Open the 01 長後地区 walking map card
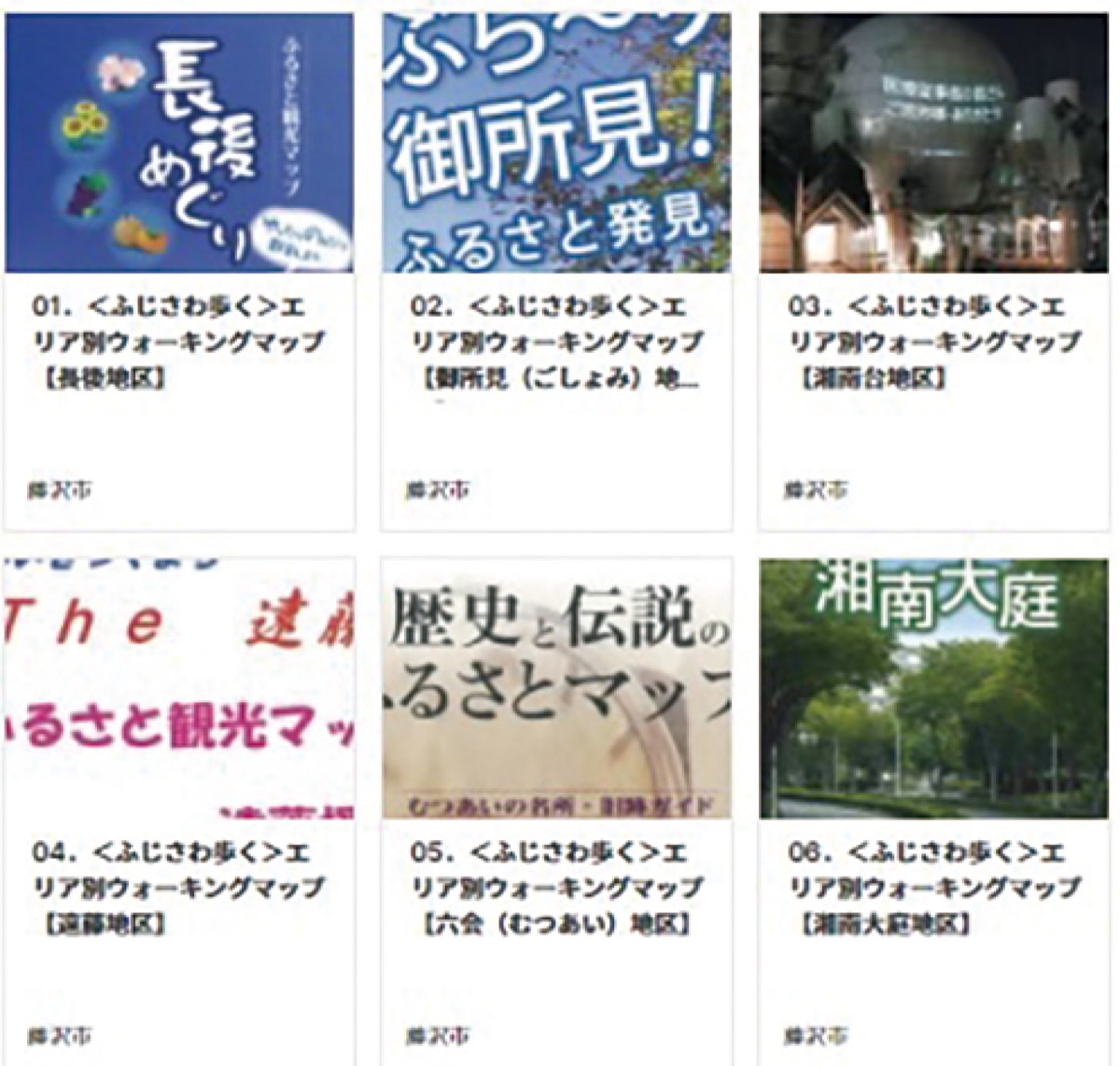Screen dimensions: 1120x1066 (x=179, y=342)
